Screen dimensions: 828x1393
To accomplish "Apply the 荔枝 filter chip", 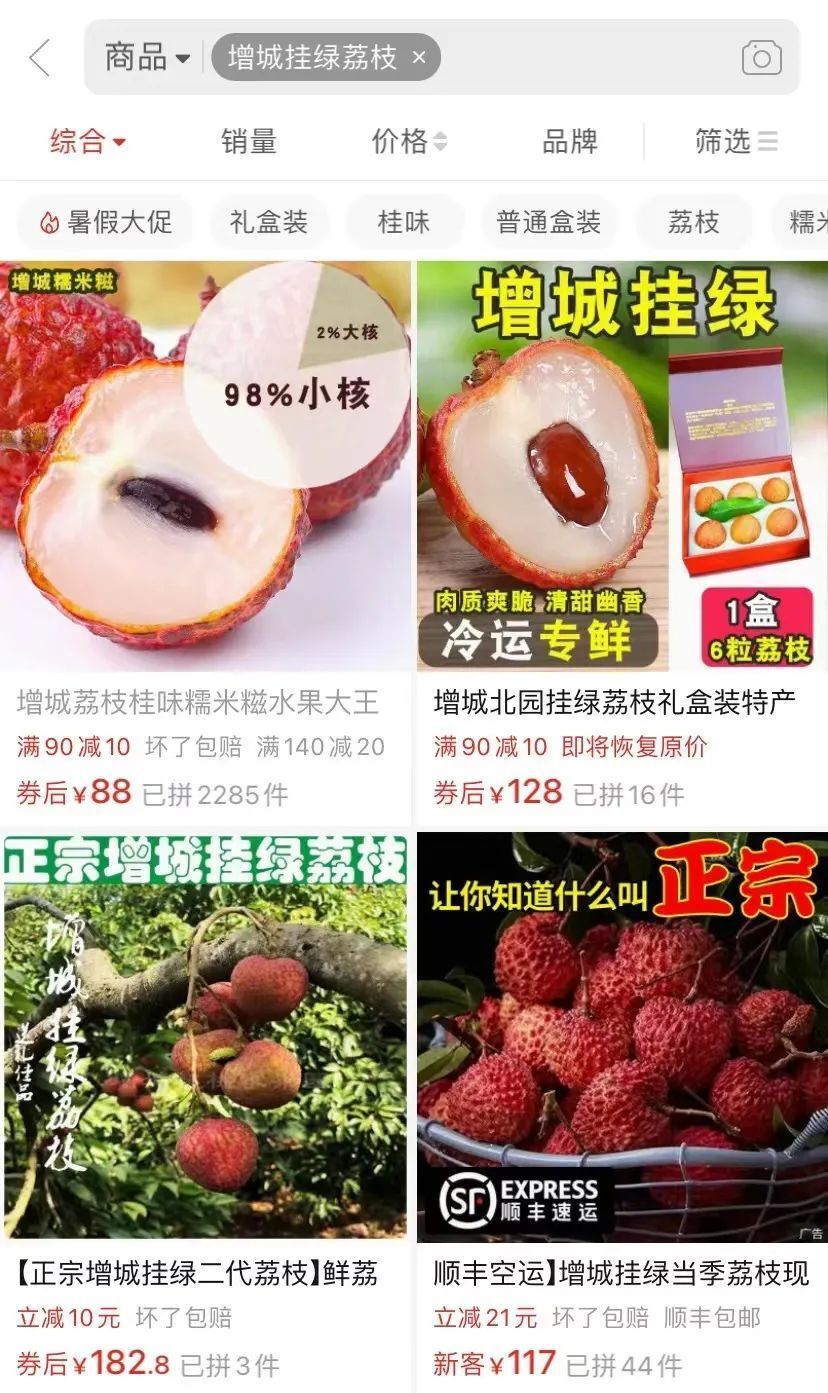I will click(694, 222).
